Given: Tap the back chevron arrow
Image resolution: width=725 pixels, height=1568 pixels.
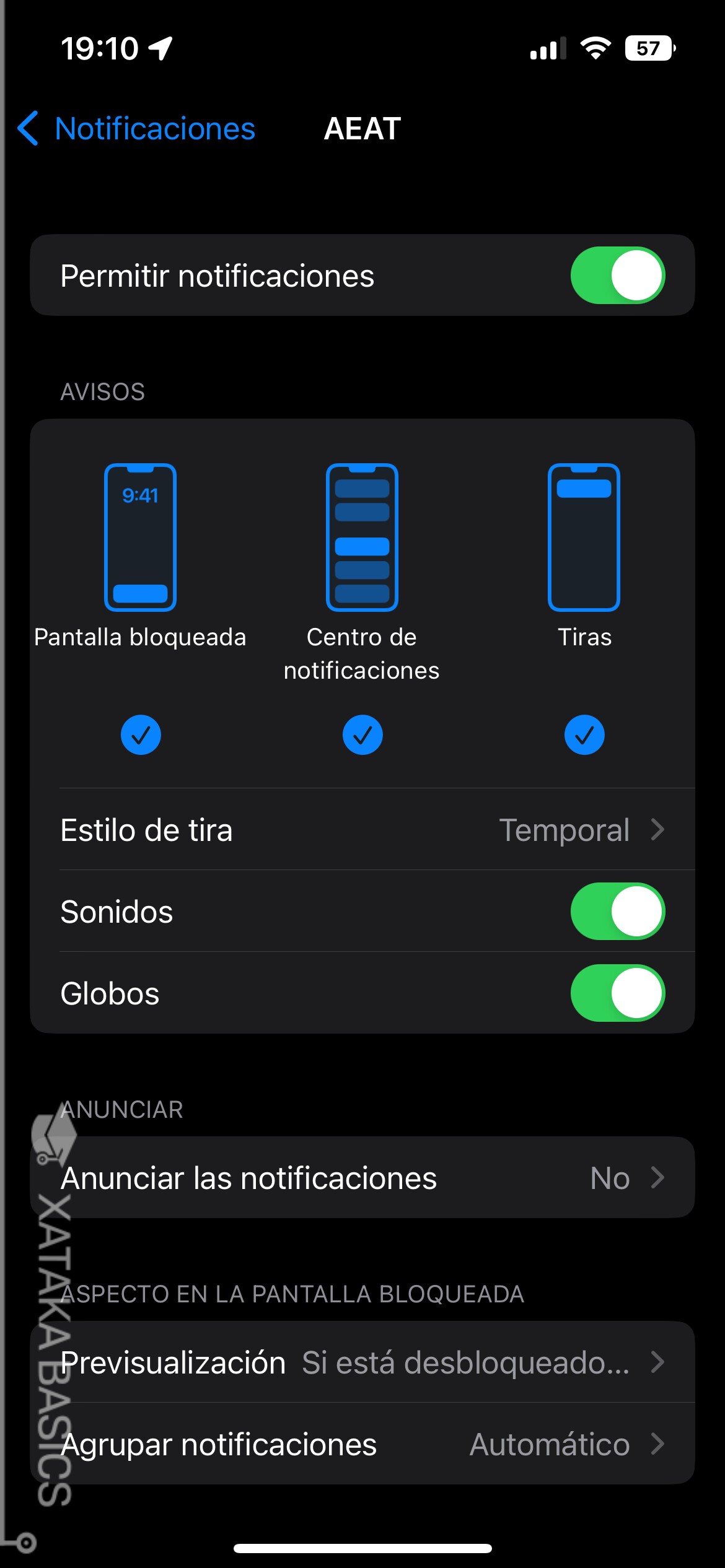Looking at the screenshot, I should (28, 129).
